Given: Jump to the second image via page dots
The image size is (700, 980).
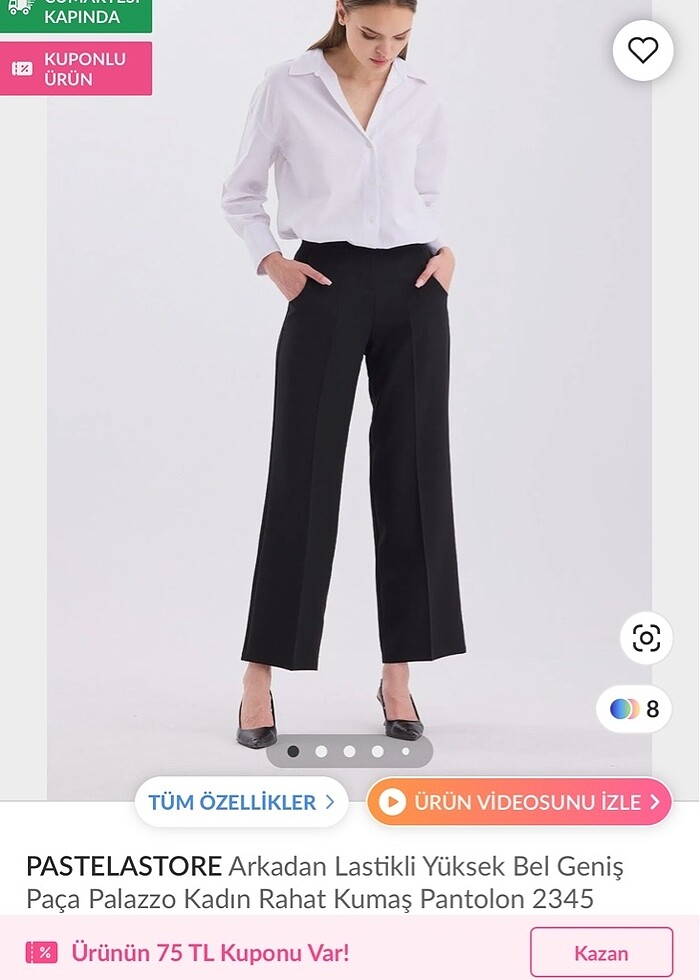Looking at the screenshot, I should [x=321, y=751].
